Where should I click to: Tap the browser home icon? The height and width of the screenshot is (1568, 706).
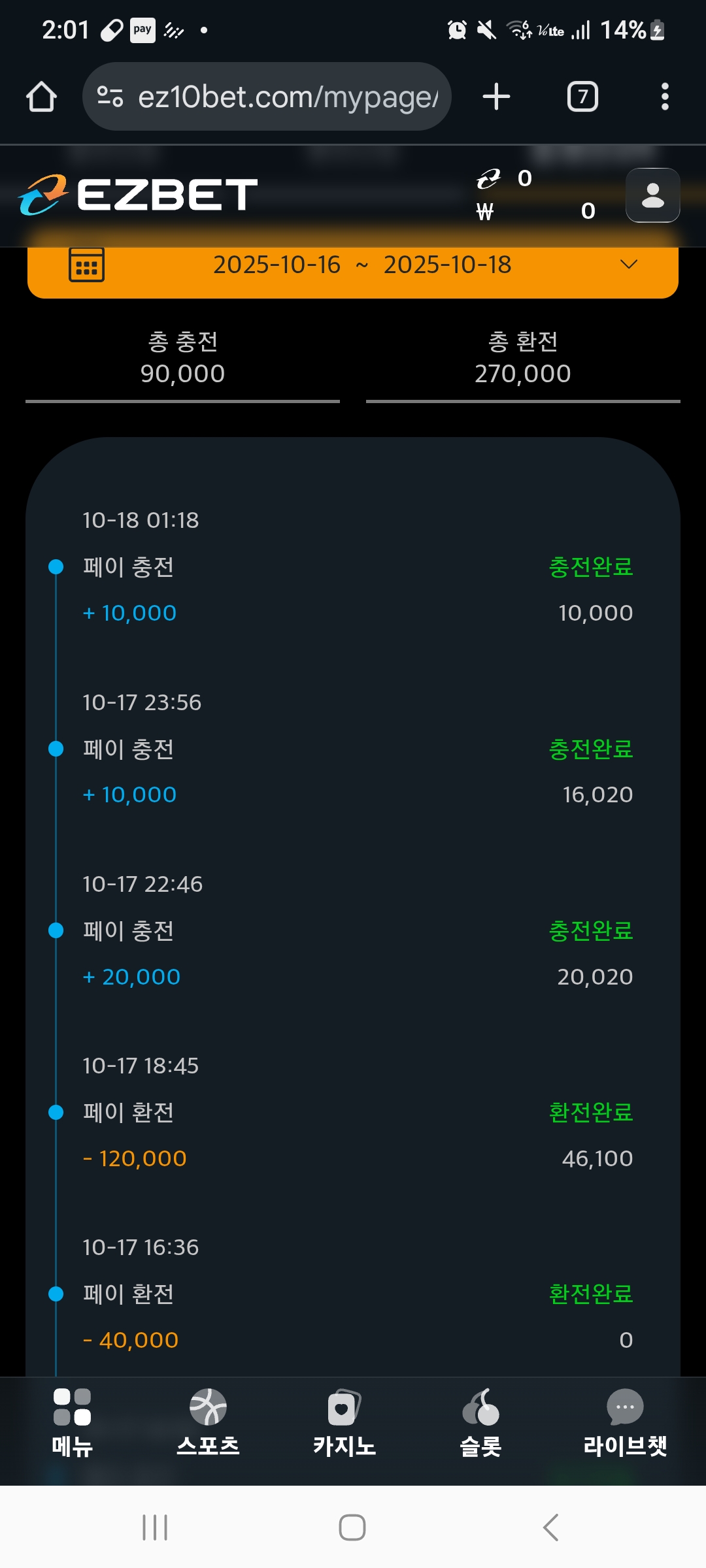(41, 97)
